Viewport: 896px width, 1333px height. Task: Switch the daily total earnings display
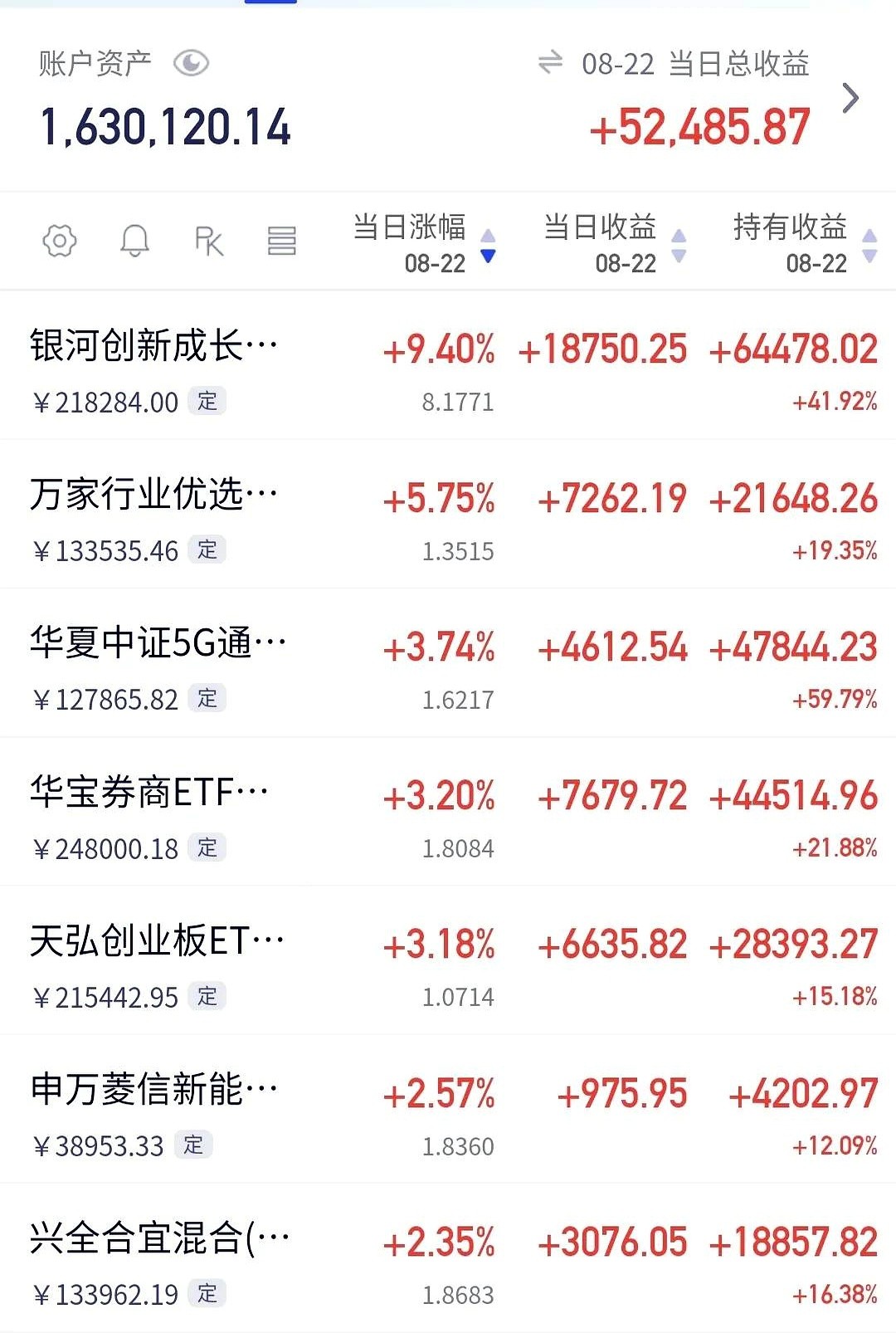pos(550,62)
